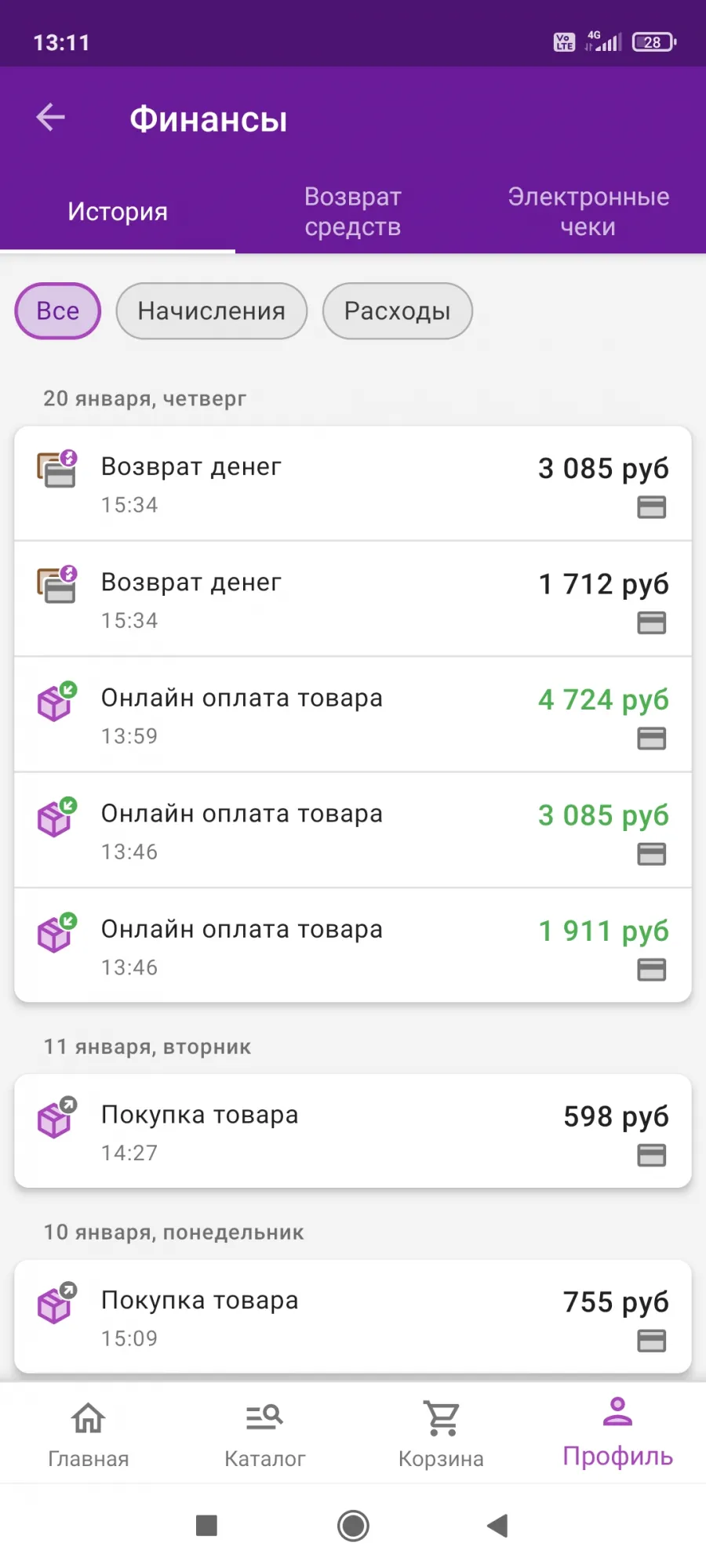
Task: Open the Корзина tab
Action: 442,1433
